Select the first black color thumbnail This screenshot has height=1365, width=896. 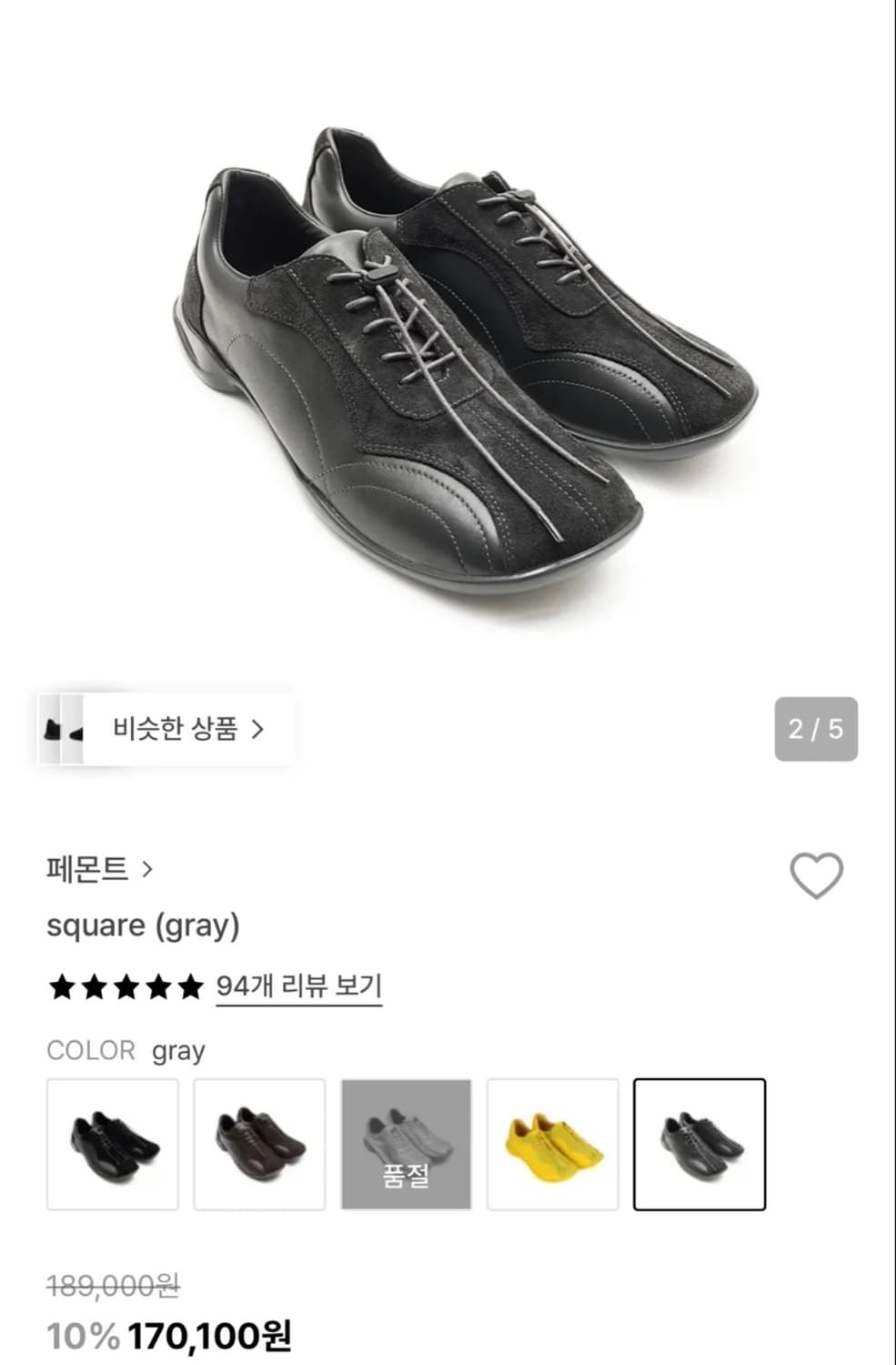click(113, 1142)
